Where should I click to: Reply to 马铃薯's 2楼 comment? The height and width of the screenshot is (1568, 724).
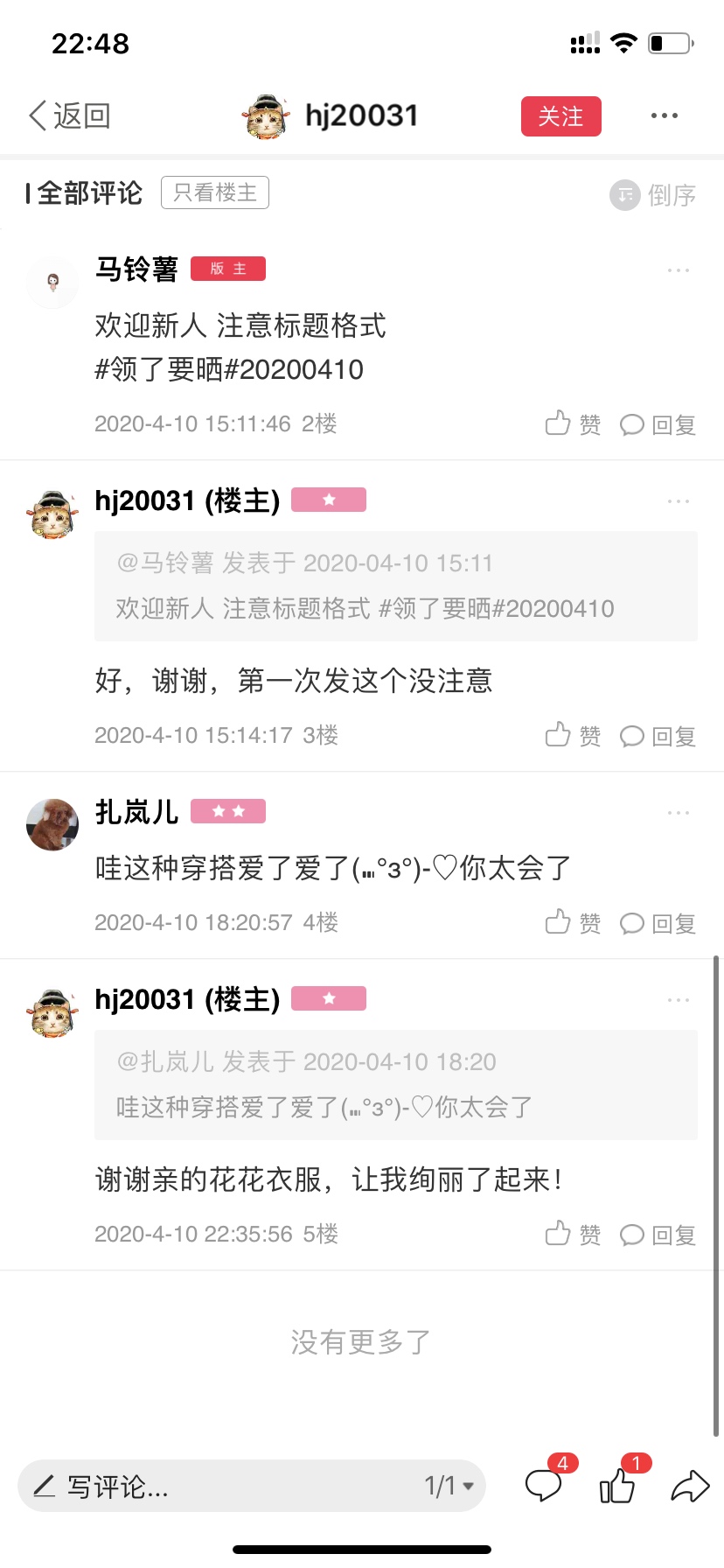coord(658,425)
